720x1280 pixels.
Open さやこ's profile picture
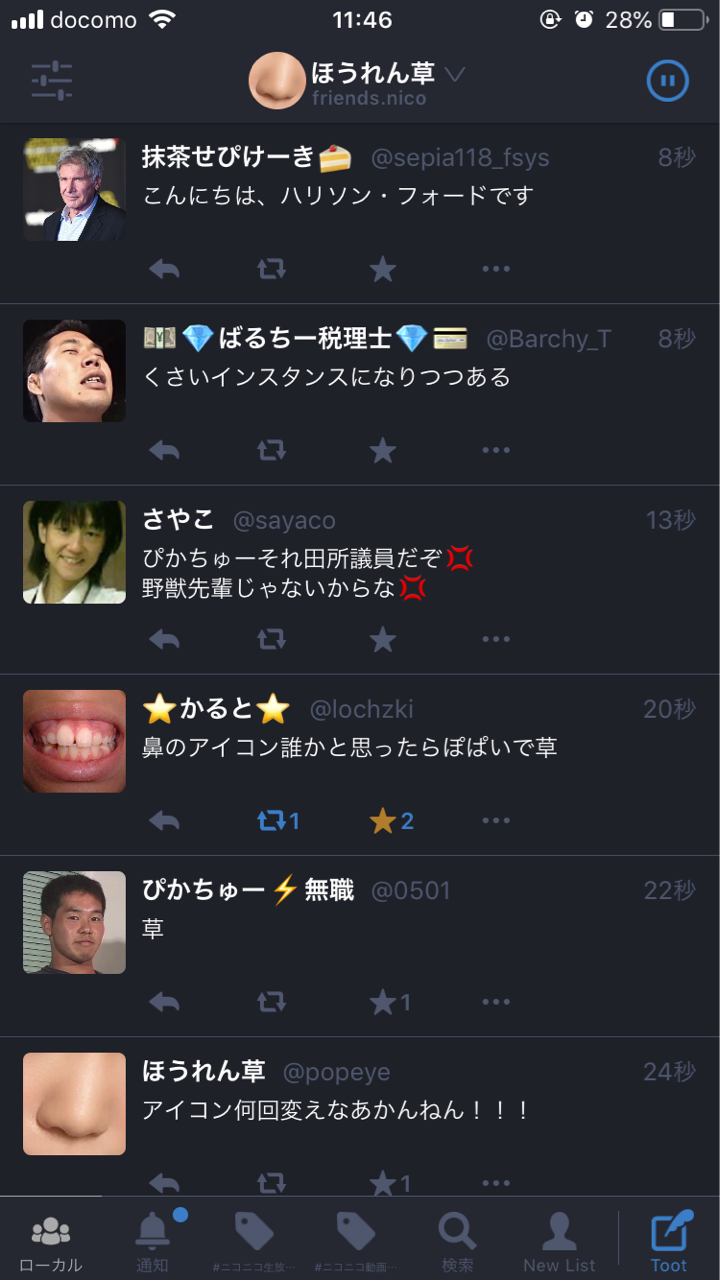pos(75,552)
